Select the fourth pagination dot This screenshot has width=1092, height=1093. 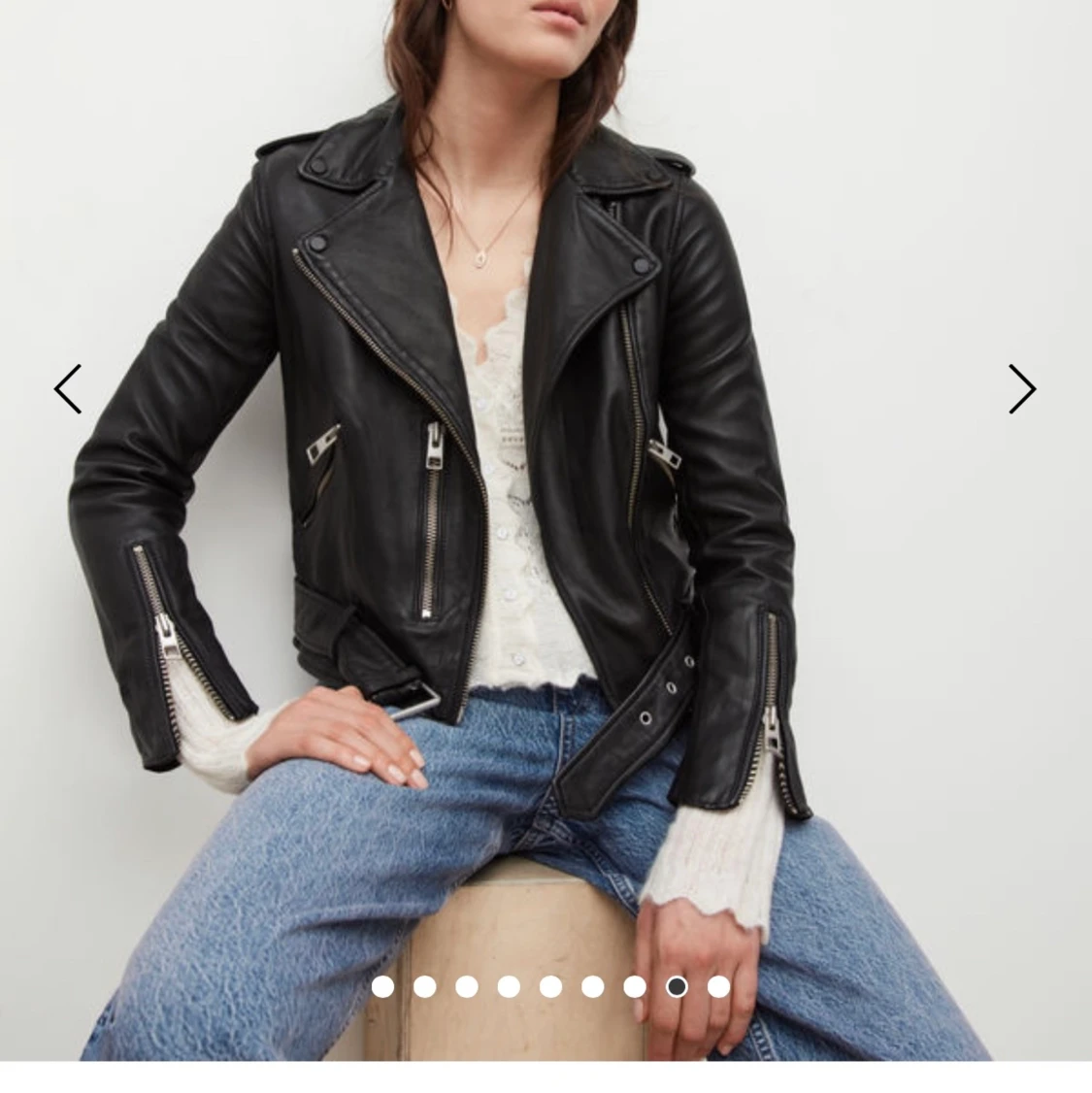tap(509, 986)
